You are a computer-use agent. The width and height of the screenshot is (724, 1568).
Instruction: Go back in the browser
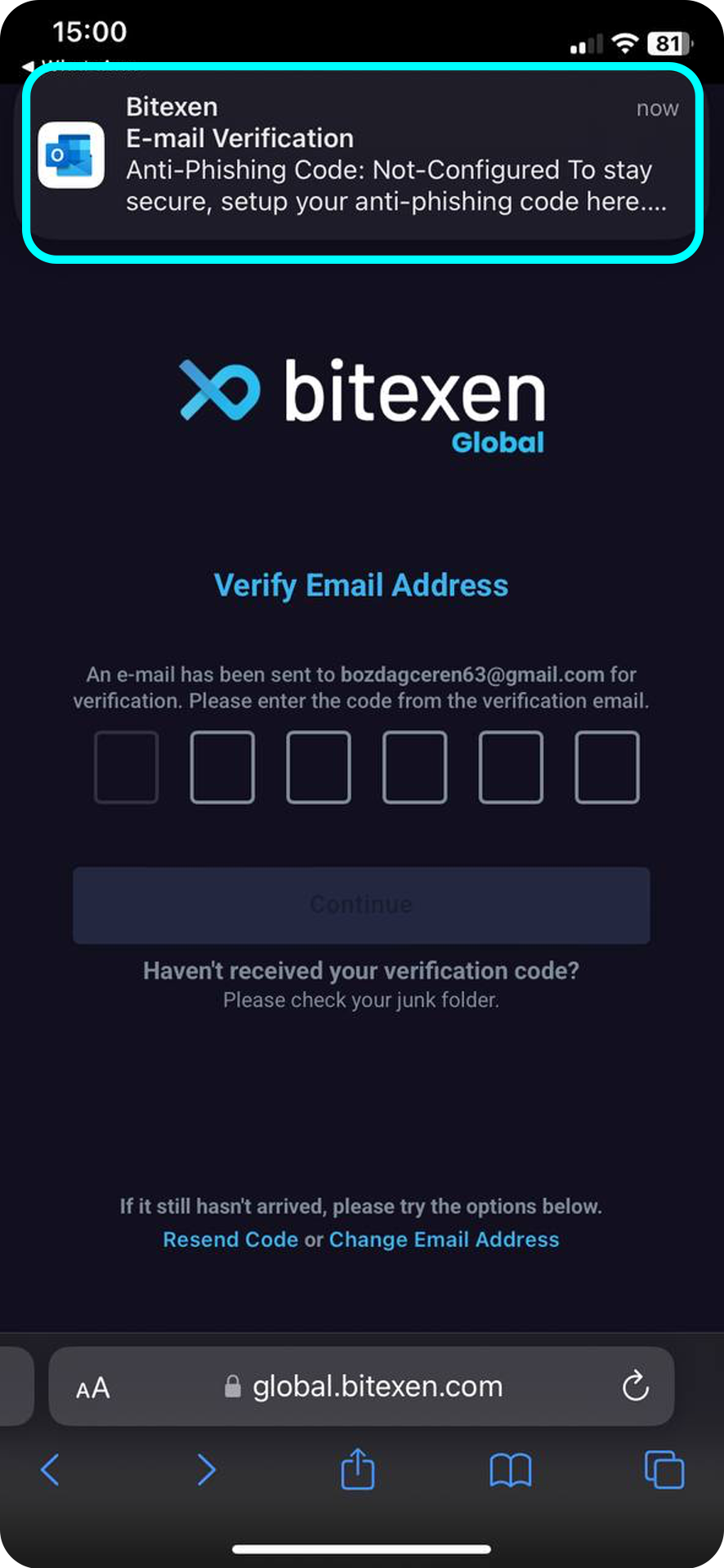tap(50, 1470)
